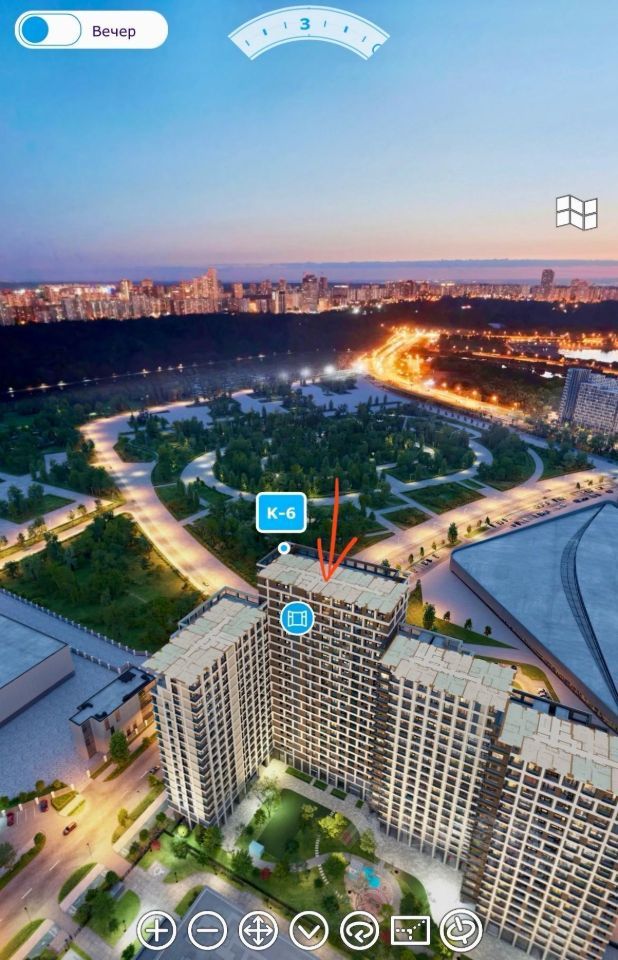The image size is (618, 960).
Task: Select the K-6 building label
Action: [281, 513]
